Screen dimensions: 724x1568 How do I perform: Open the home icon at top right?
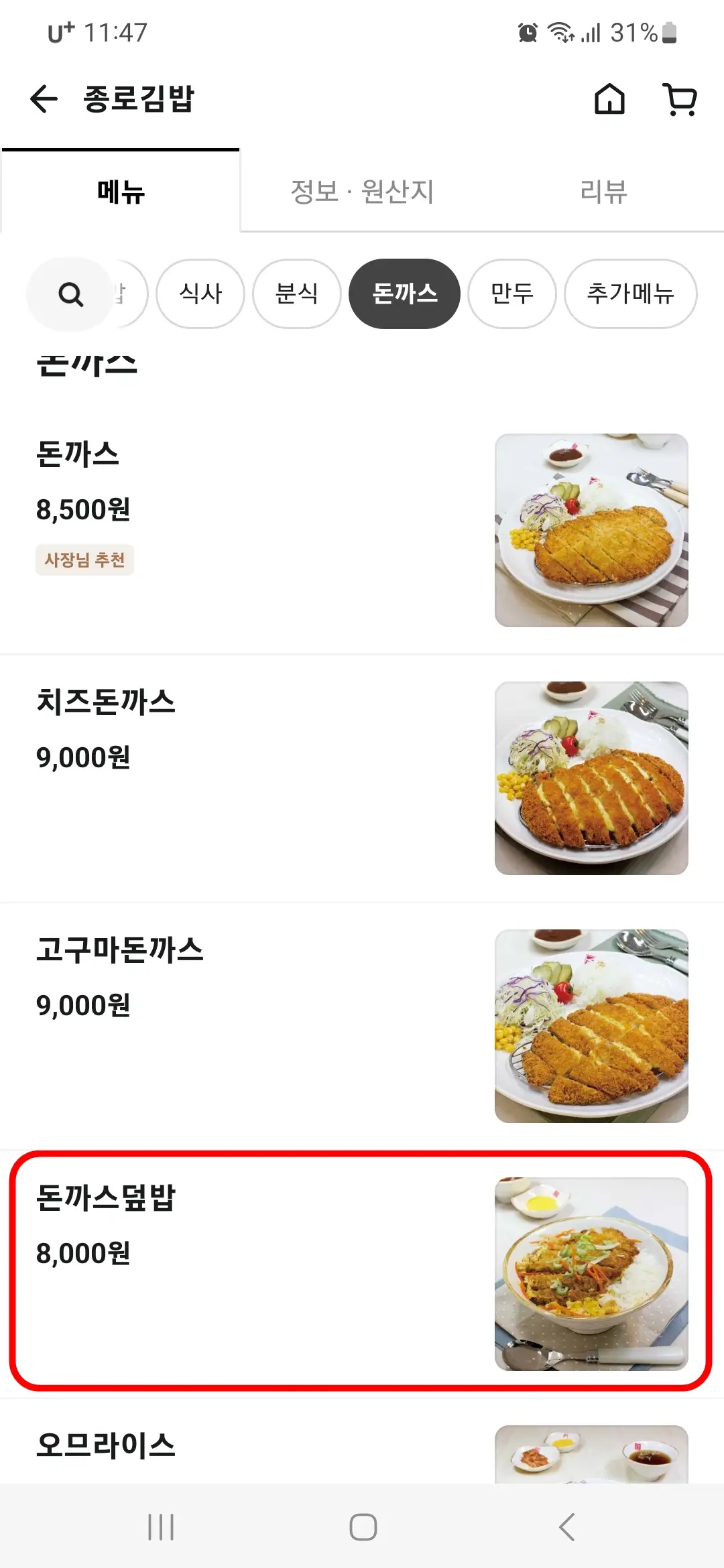tap(611, 100)
